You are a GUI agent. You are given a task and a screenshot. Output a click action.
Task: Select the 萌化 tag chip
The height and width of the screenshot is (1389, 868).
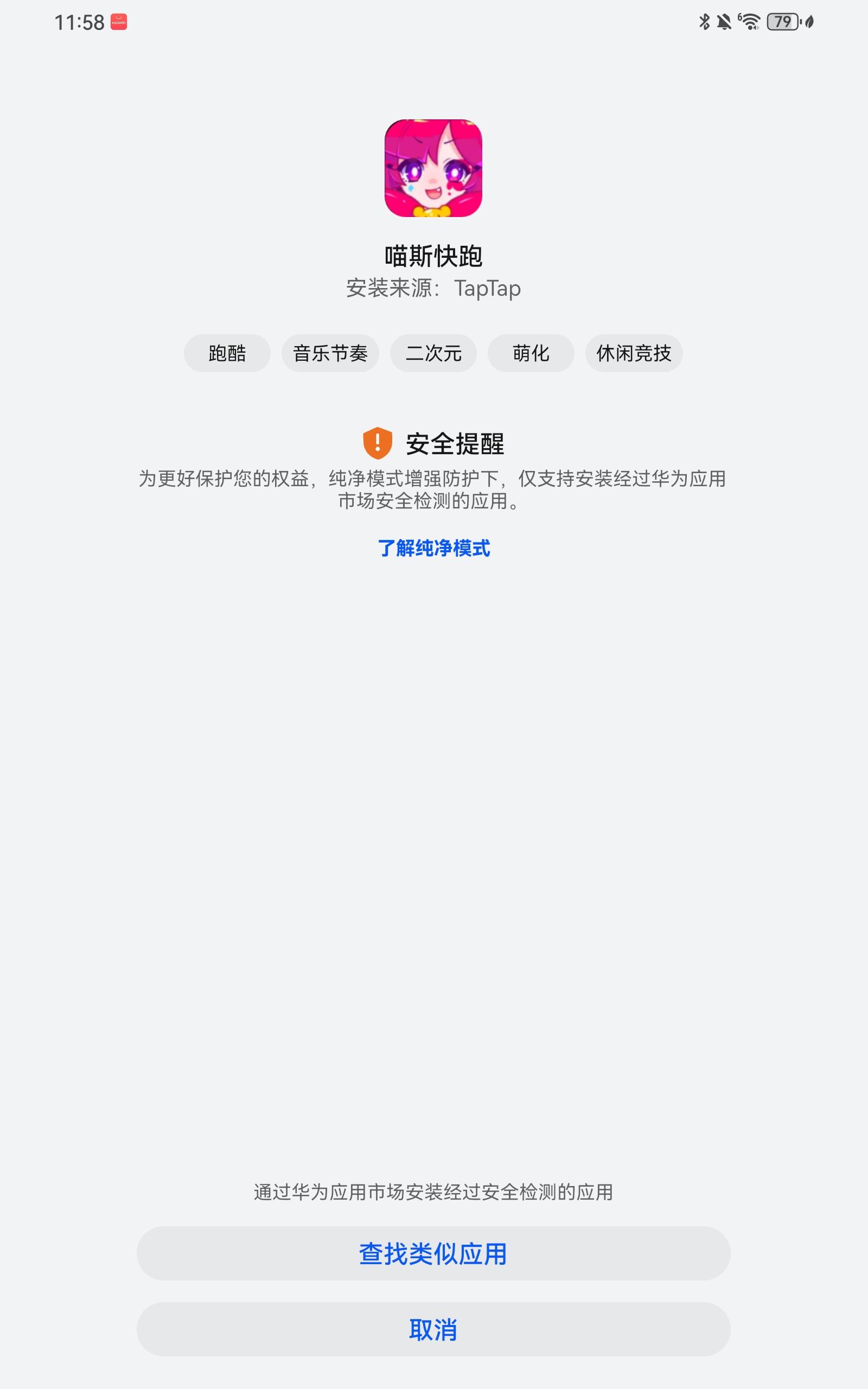pyautogui.click(x=531, y=354)
